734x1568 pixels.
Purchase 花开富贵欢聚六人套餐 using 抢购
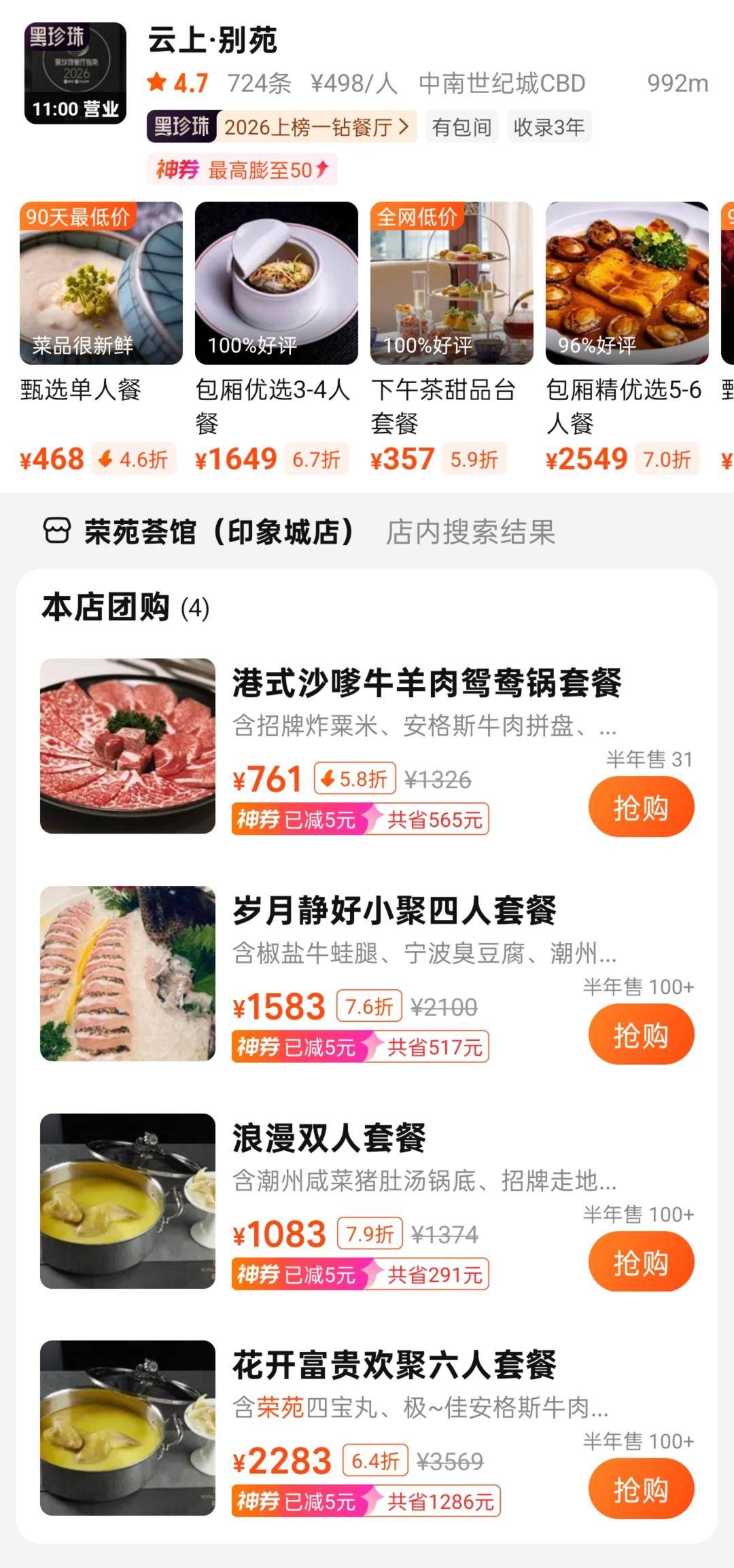[641, 1490]
